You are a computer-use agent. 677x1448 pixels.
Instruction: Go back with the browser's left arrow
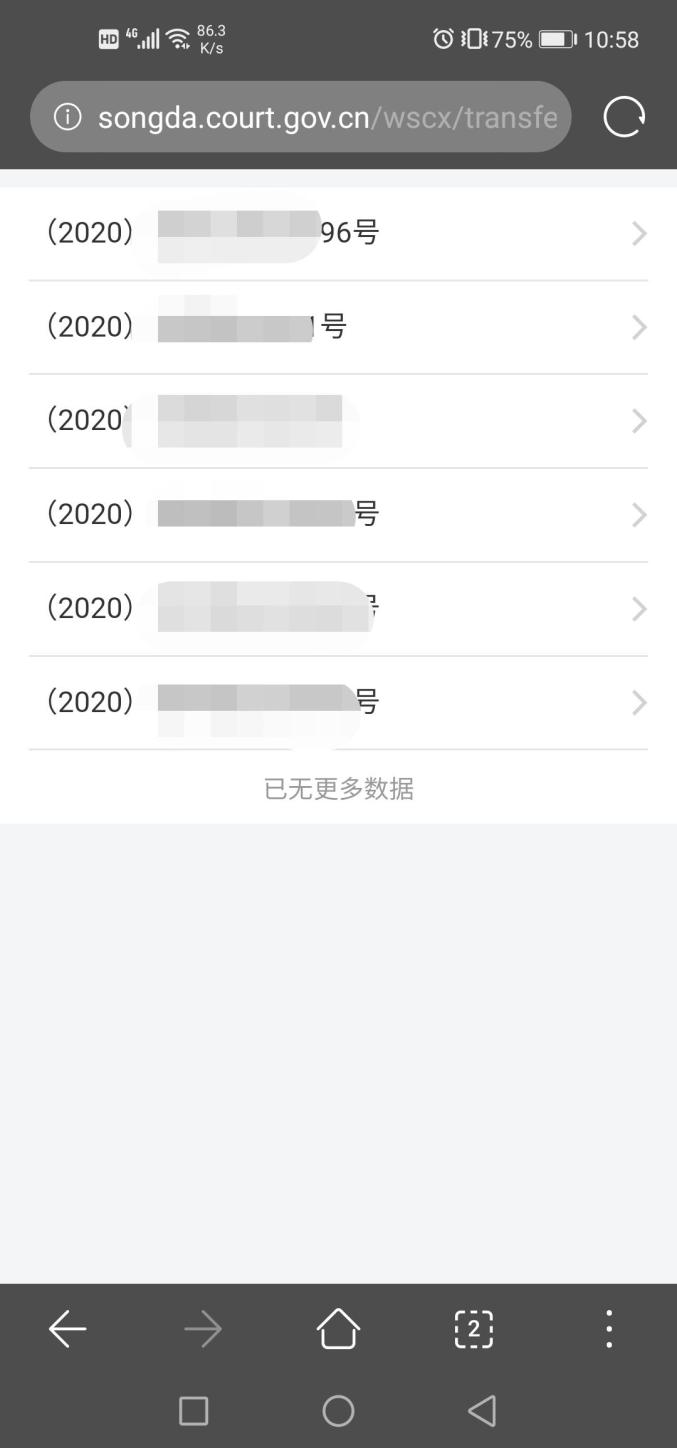click(68, 1329)
